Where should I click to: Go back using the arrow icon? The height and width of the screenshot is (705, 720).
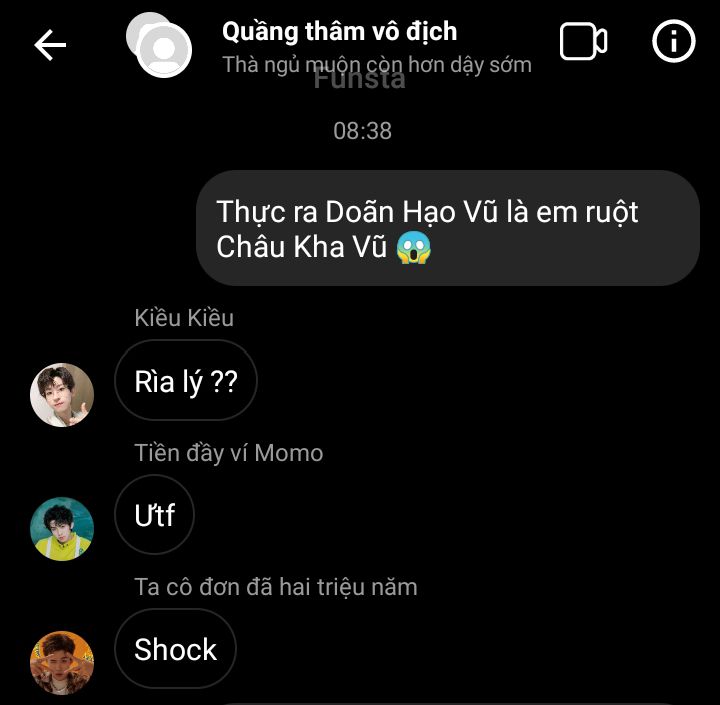click(50, 44)
